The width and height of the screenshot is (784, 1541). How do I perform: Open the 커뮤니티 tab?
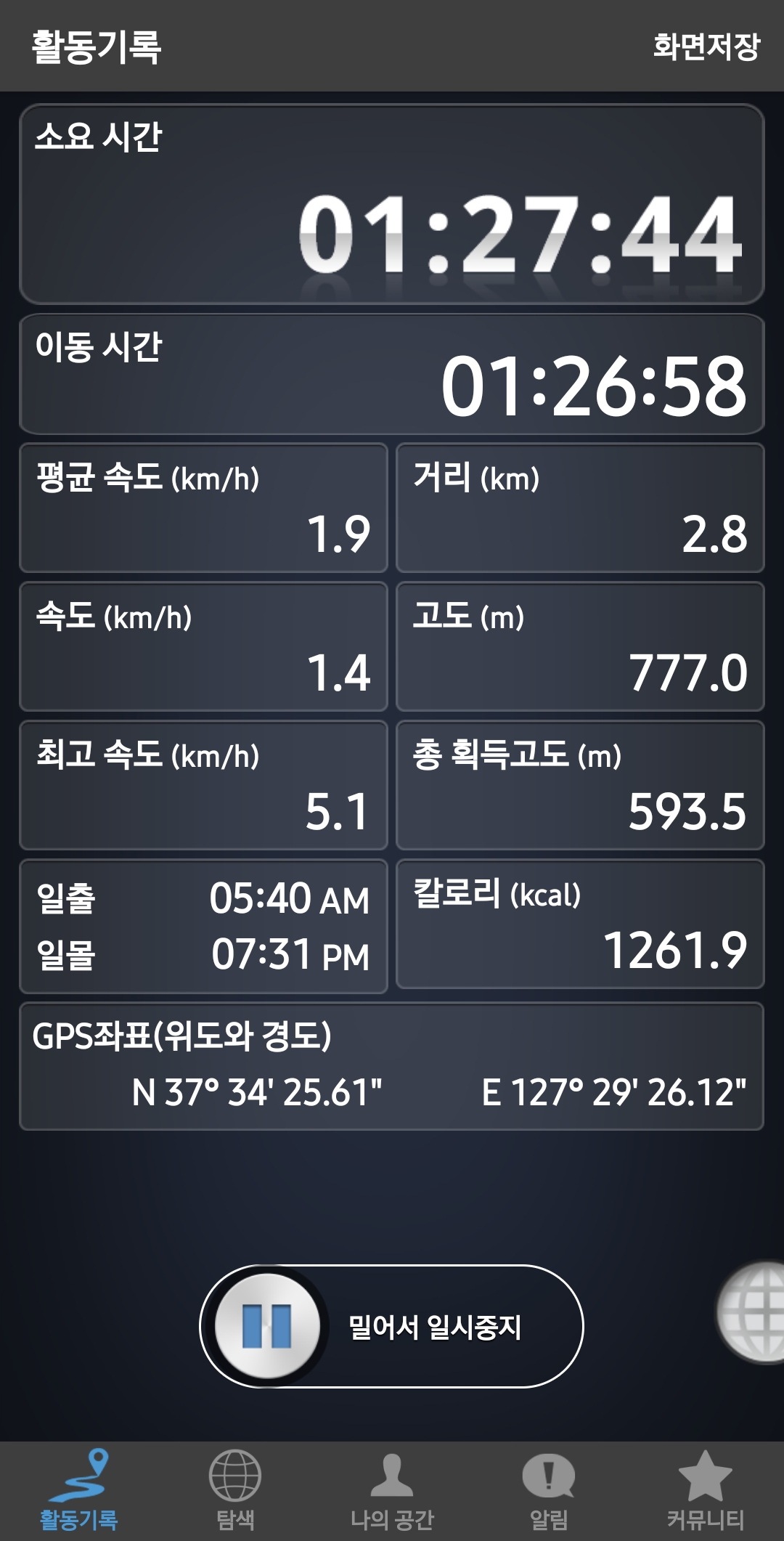click(706, 1491)
